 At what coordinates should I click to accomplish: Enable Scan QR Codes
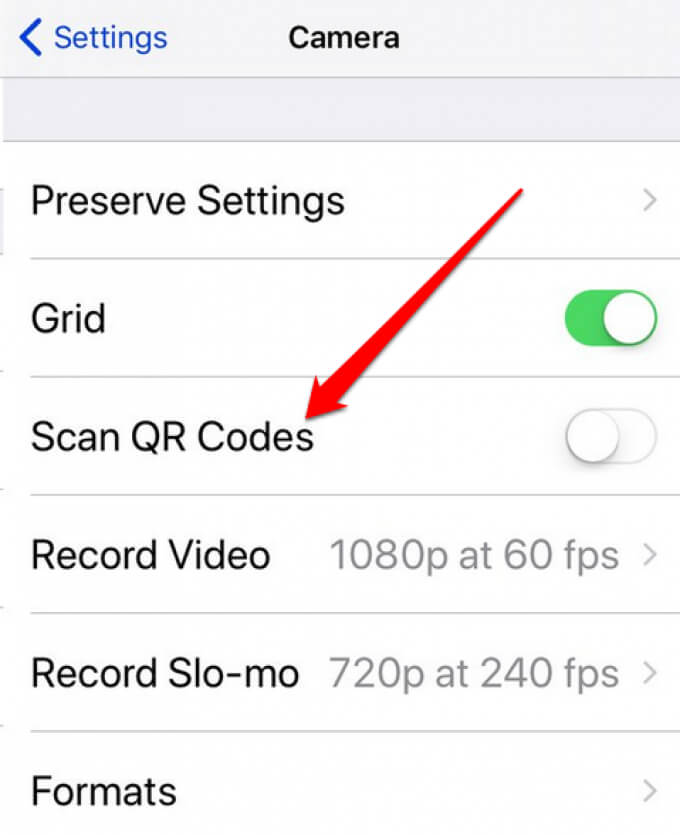click(x=610, y=437)
